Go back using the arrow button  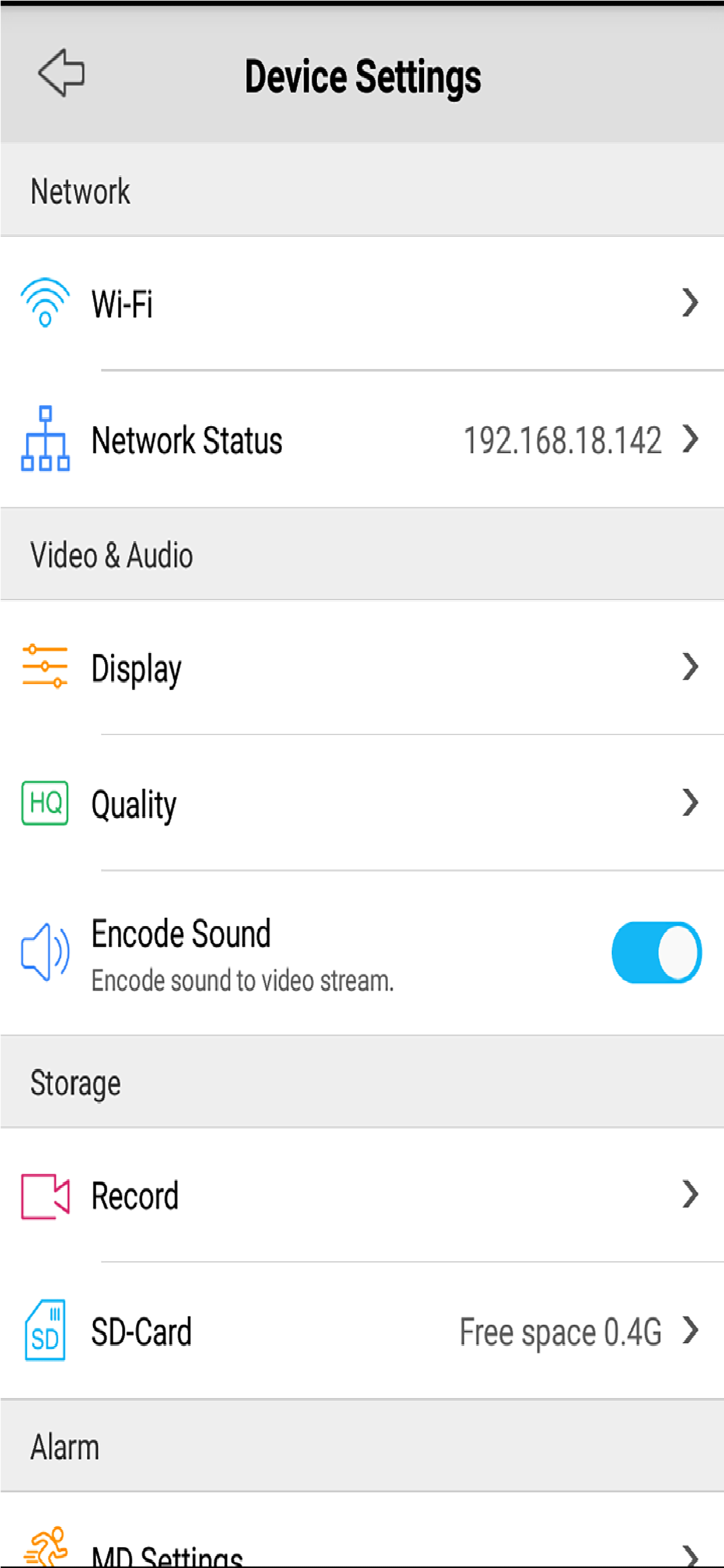(61, 73)
